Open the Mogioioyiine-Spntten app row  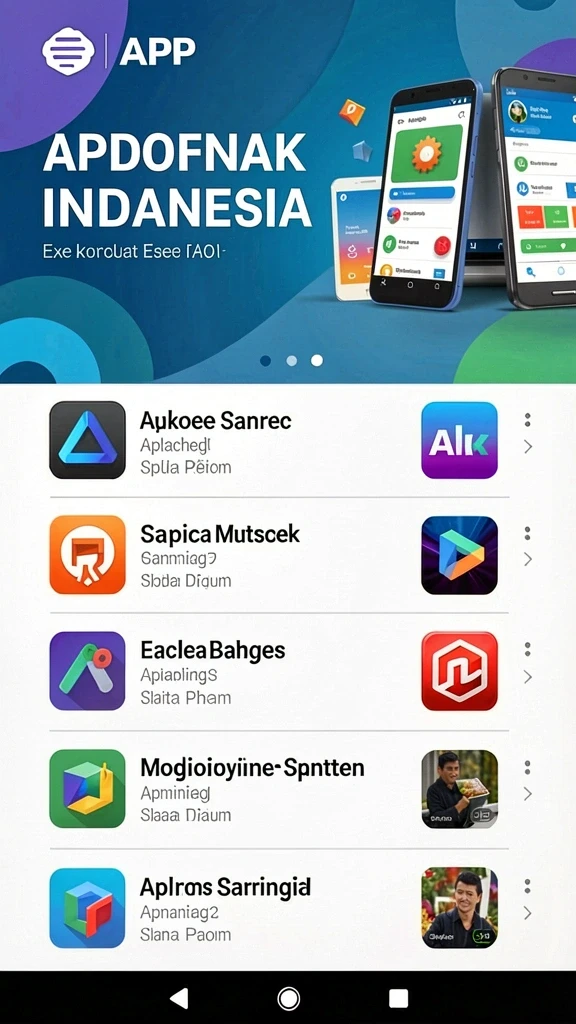pyautogui.click(x=288, y=789)
